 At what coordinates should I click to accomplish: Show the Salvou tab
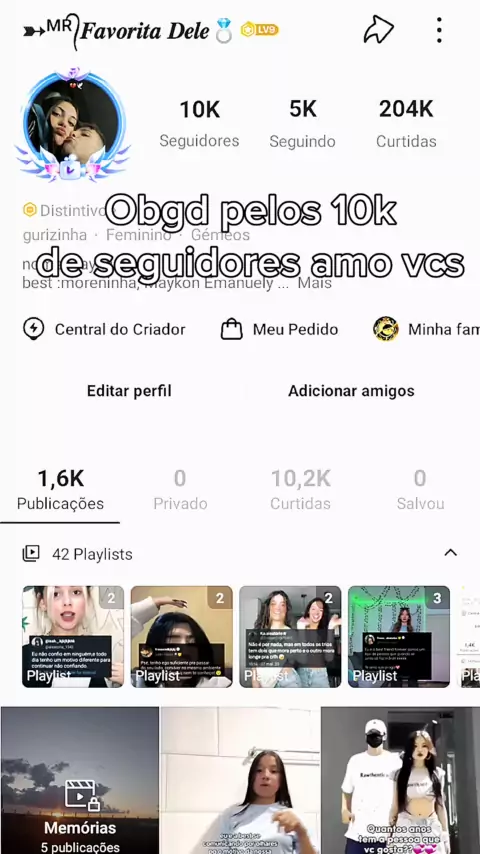(x=420, y=490)
